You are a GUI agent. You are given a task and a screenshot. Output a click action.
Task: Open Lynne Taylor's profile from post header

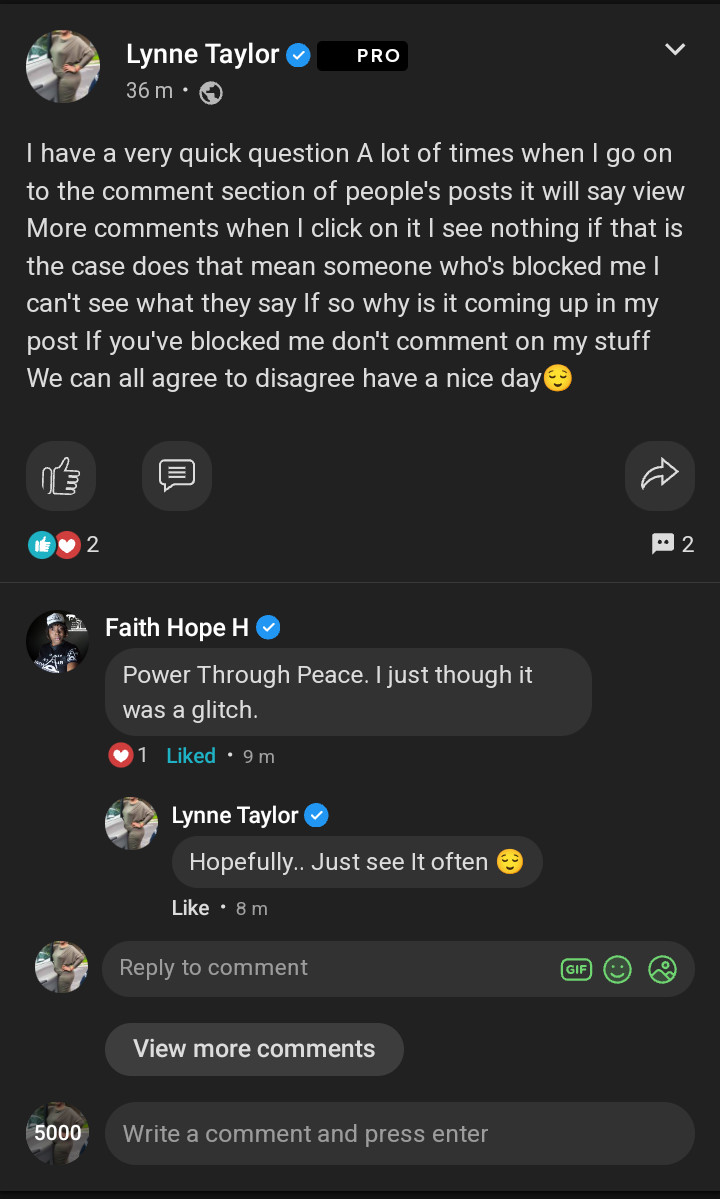(202, 55)
